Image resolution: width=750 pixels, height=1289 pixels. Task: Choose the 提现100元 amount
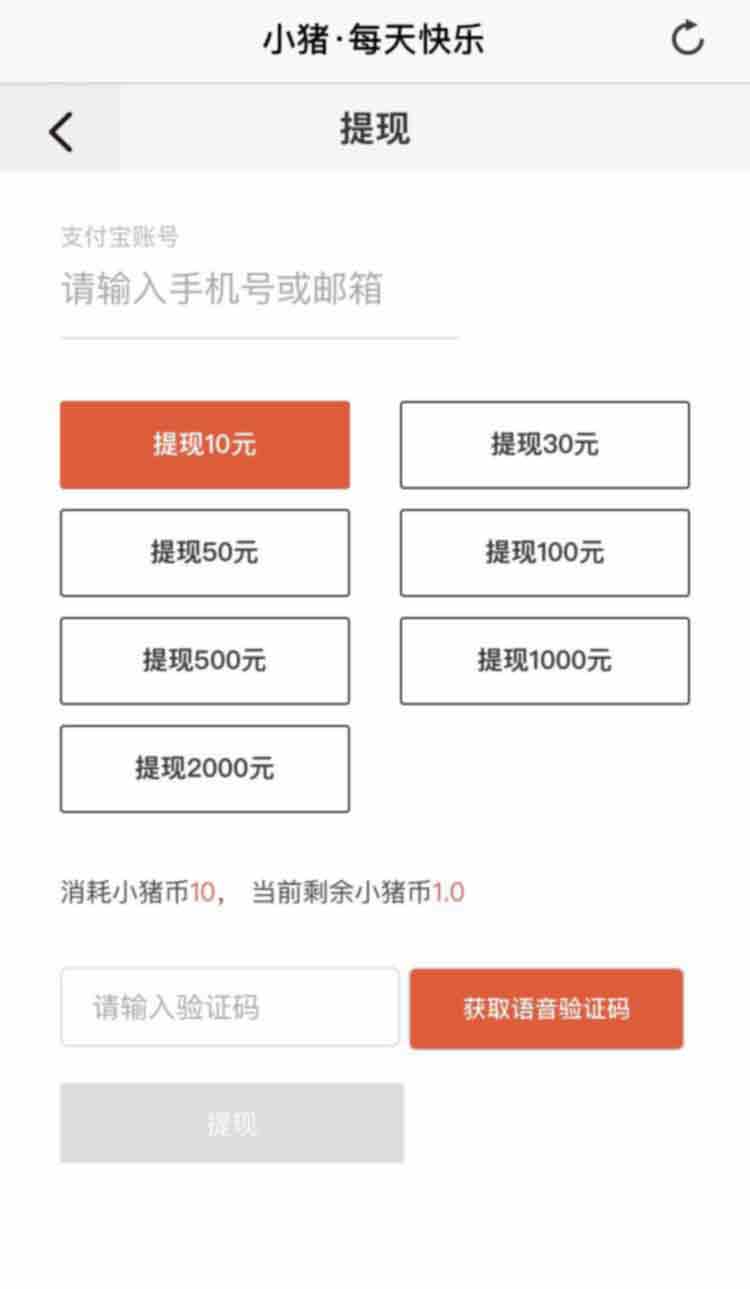click(545, 553)
